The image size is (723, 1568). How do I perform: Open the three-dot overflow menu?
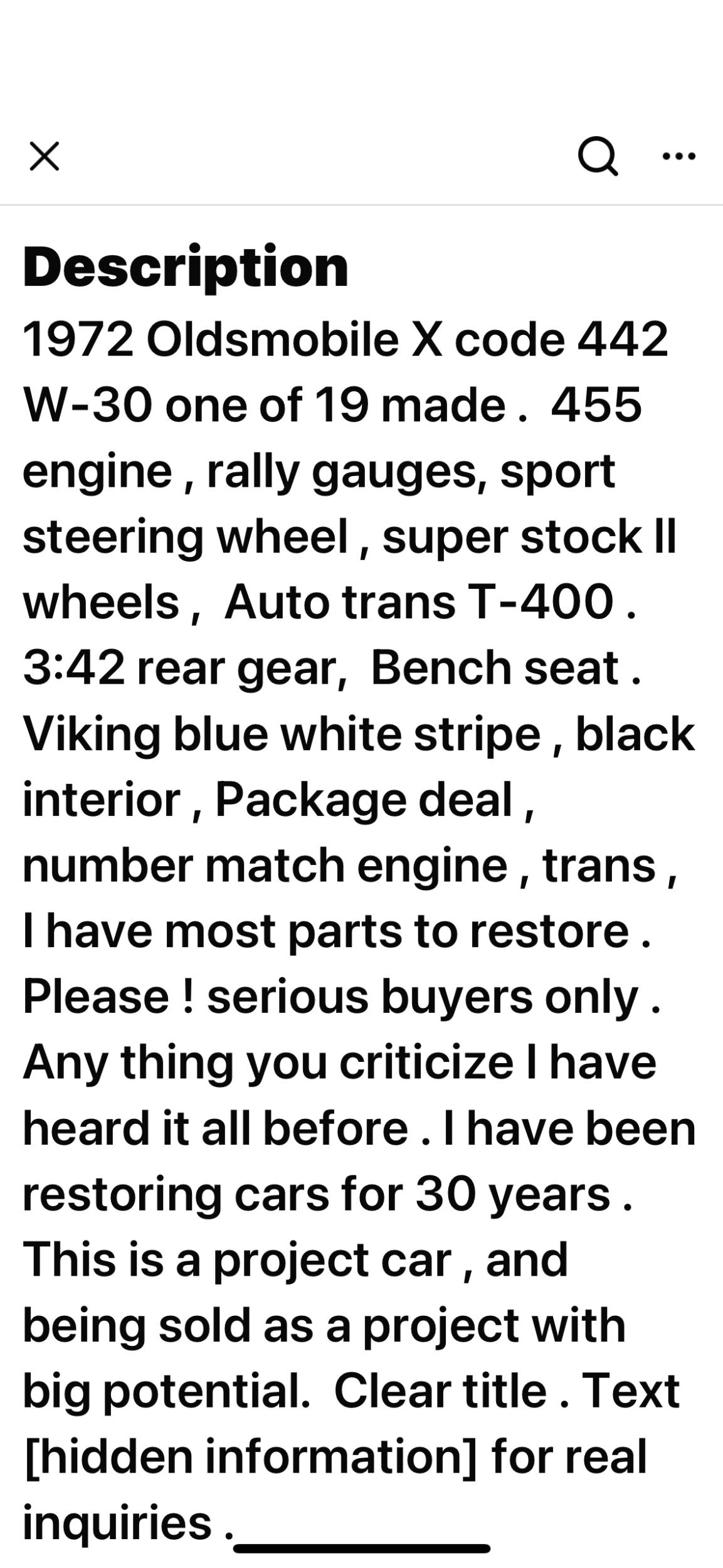tap(678, 156)
